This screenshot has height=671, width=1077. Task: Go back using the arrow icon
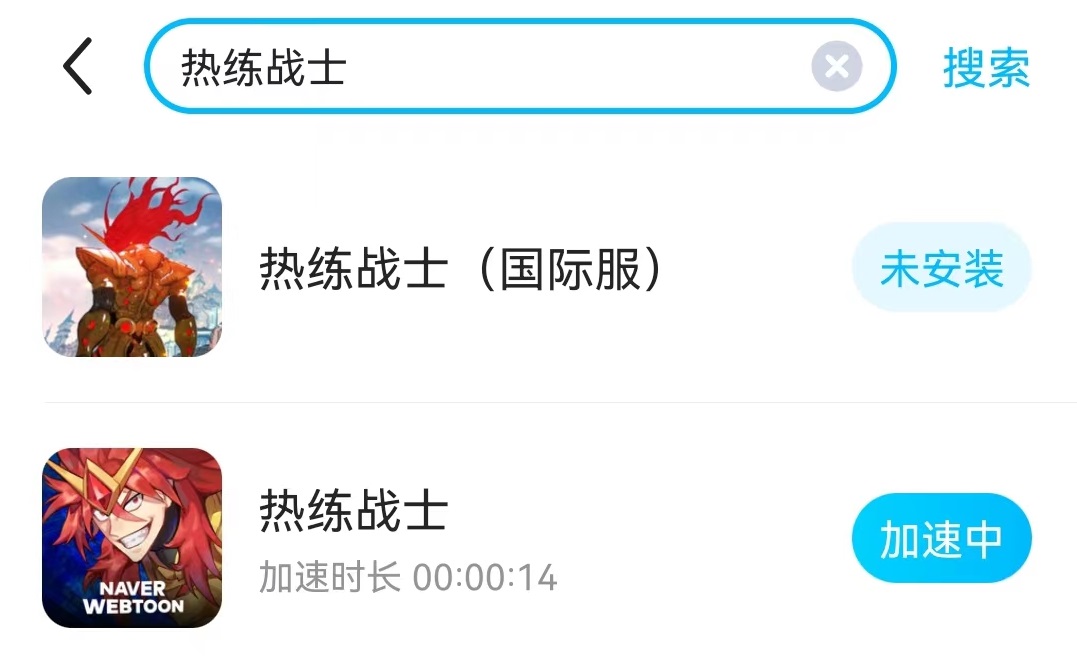[78, 67]
